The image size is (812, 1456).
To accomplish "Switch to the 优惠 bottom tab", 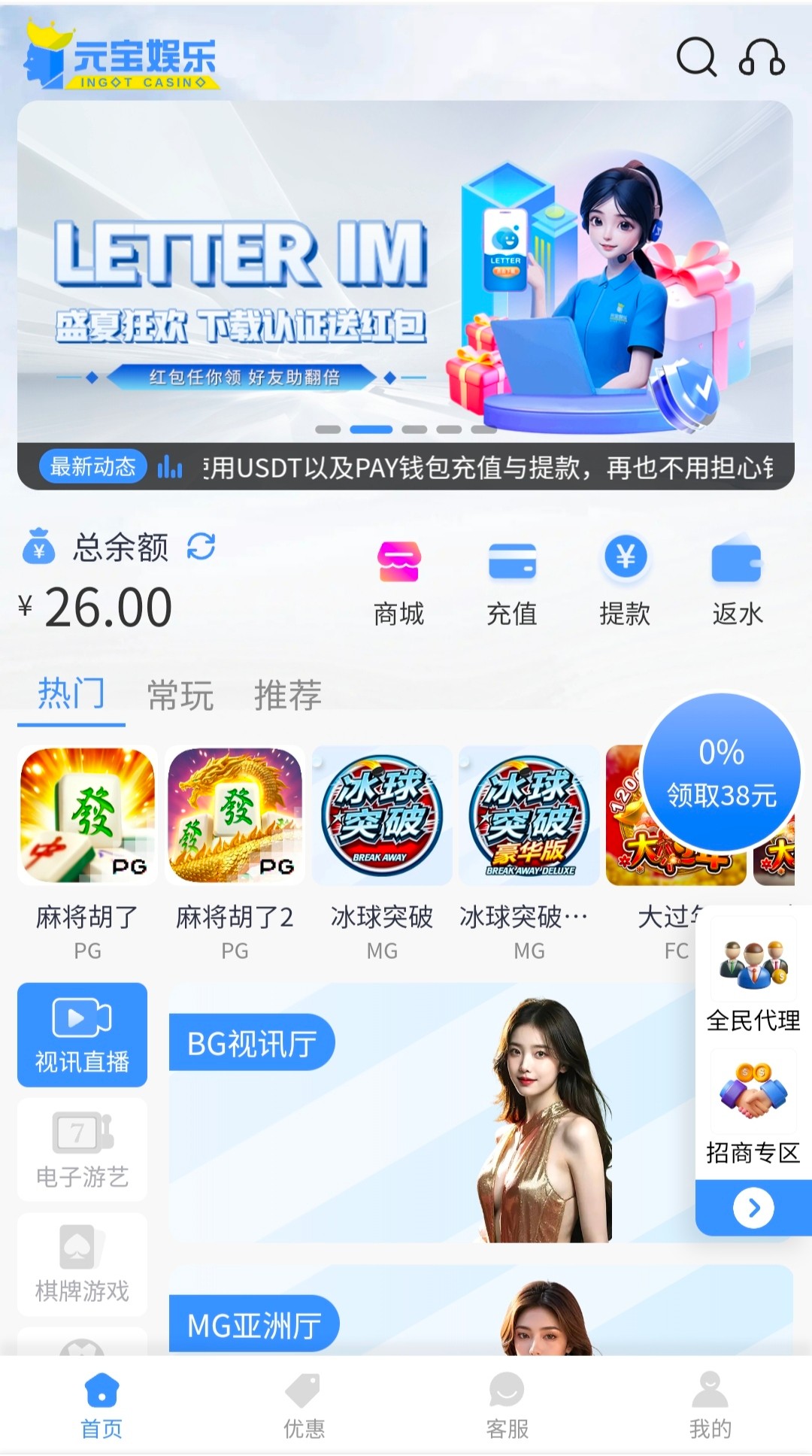I will point(304,1405).
